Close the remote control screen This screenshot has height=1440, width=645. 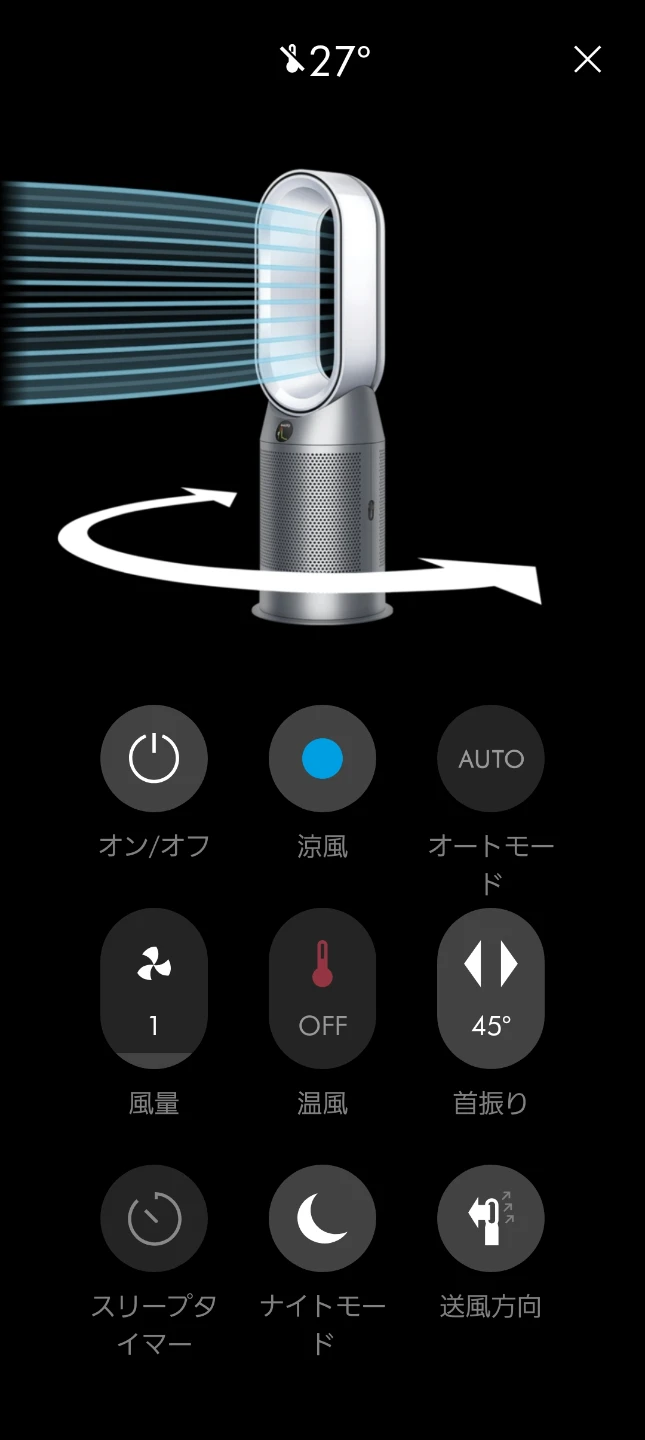pyautogui.click(x=588, y=60)
